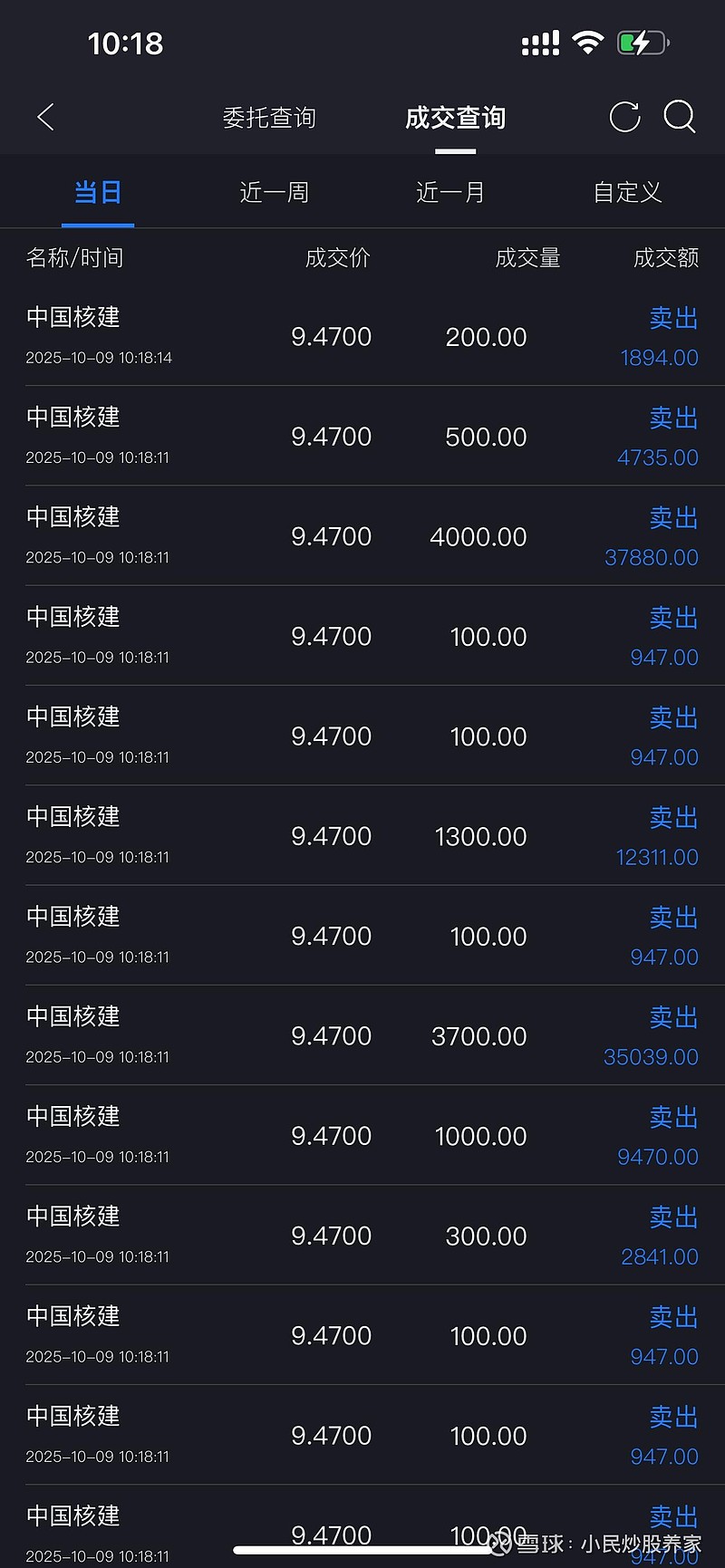Go back using the top-left arrow

[46, 117]
